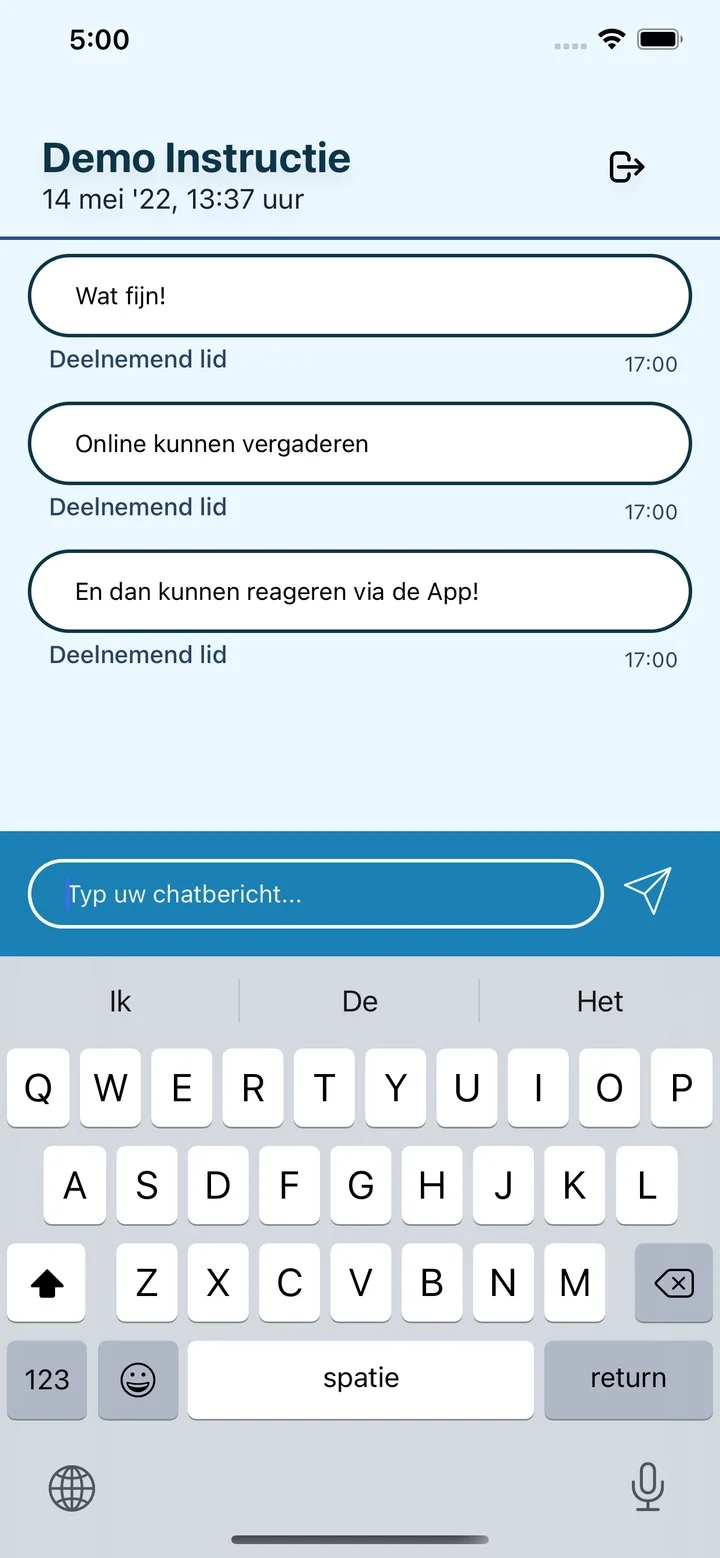This screenshot has width=720, height=1558.
Task: Start voice dictation with the microphone icon
Action: [x=648, y=1488]
